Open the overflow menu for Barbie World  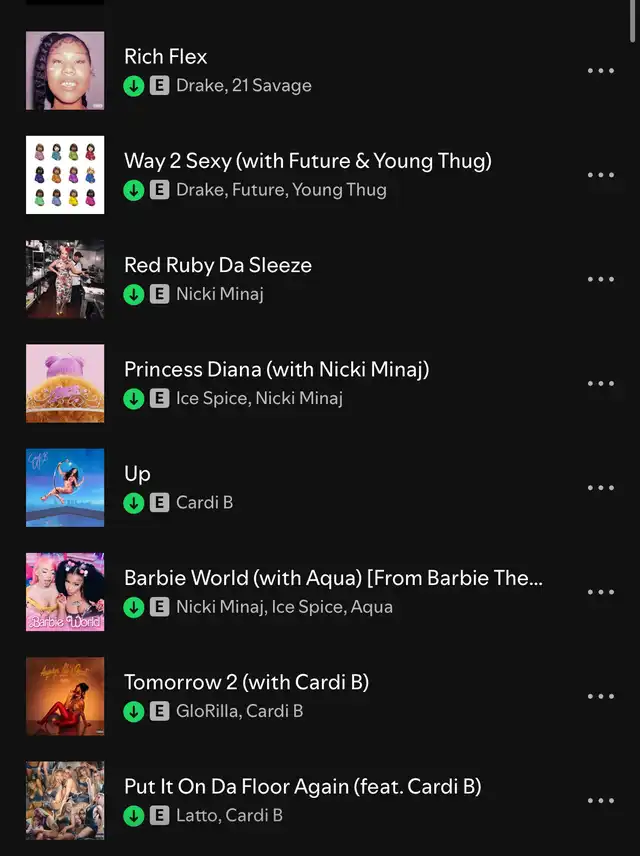pos(601,592)
